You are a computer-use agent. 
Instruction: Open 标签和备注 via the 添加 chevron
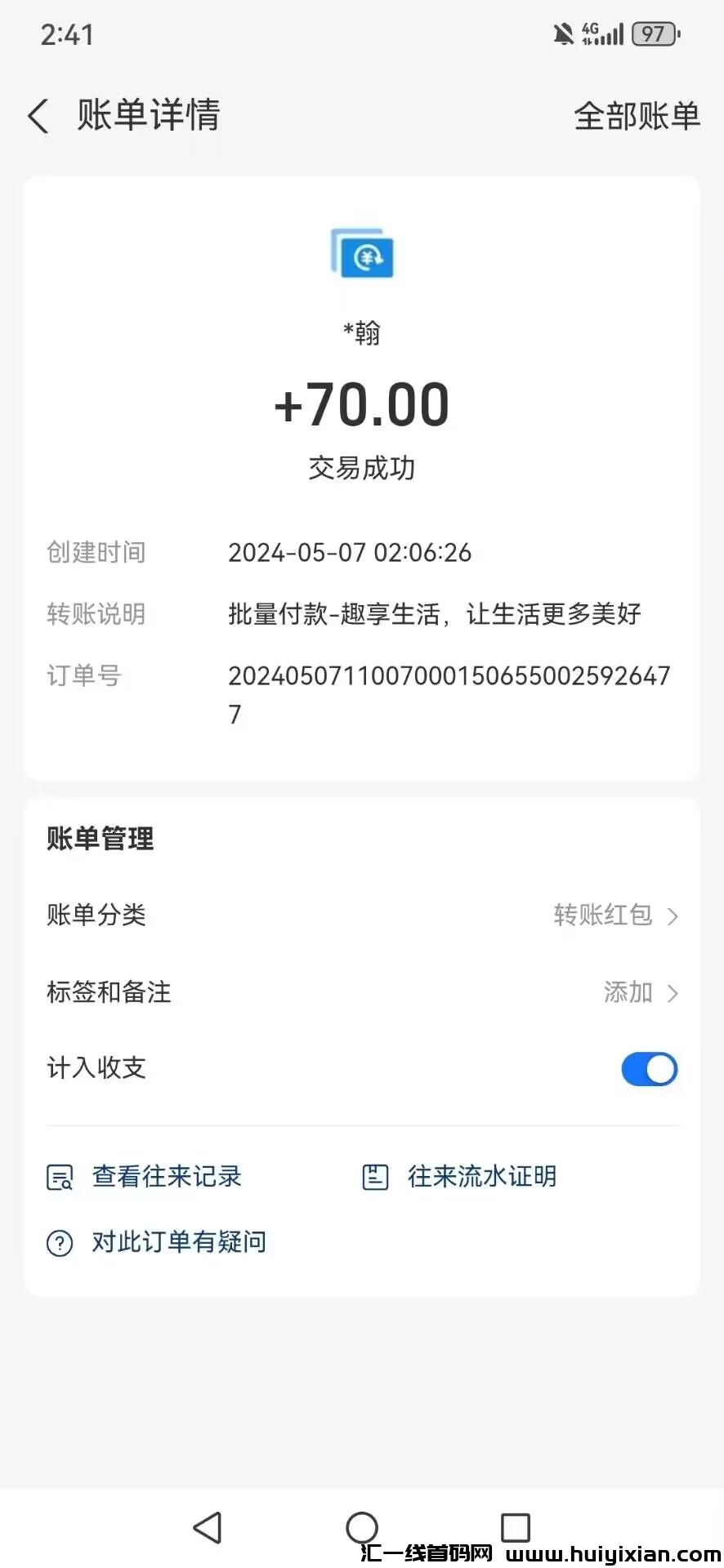pyautogui.click(x=673, y=993)
